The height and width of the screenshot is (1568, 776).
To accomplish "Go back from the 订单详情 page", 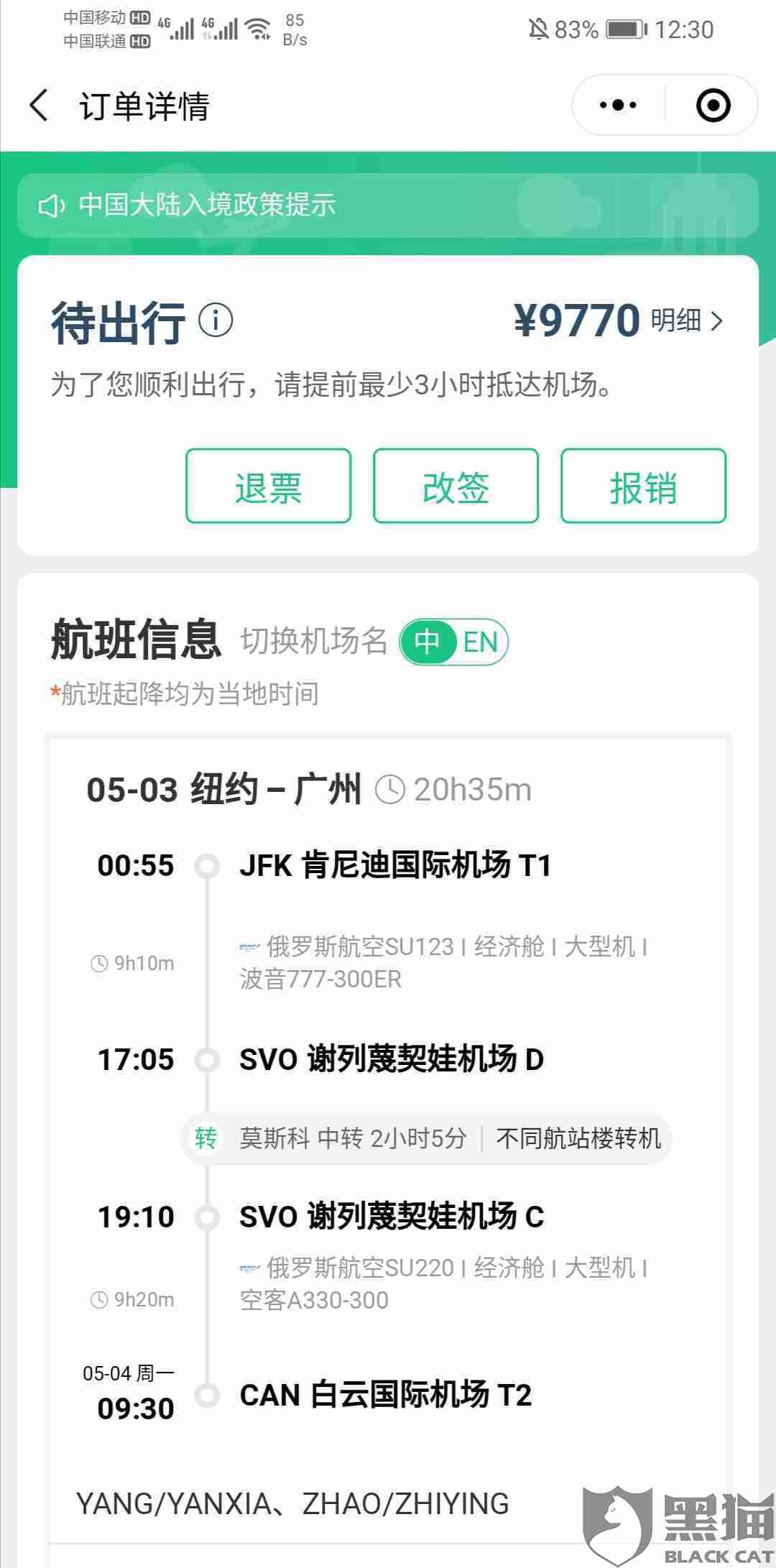I will (40, 106).
